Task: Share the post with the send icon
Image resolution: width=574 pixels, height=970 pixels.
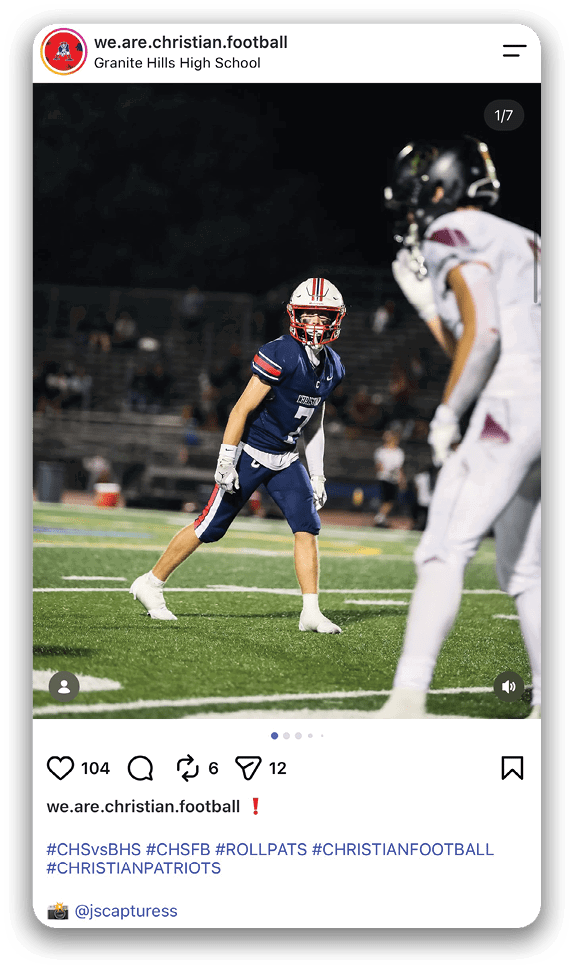Action: (248, 768)
